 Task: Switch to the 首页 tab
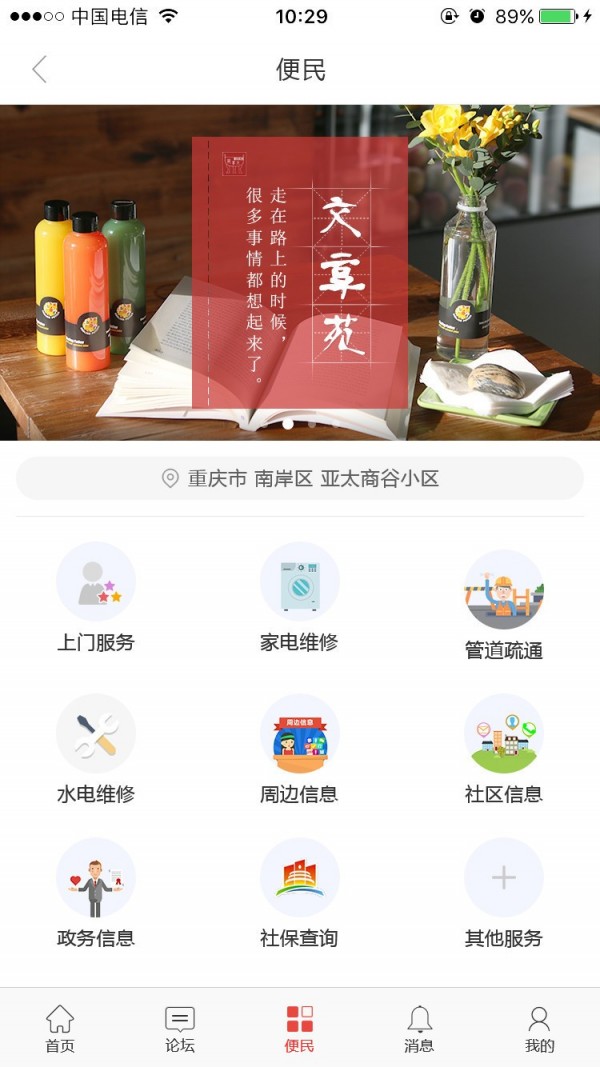60,1028
